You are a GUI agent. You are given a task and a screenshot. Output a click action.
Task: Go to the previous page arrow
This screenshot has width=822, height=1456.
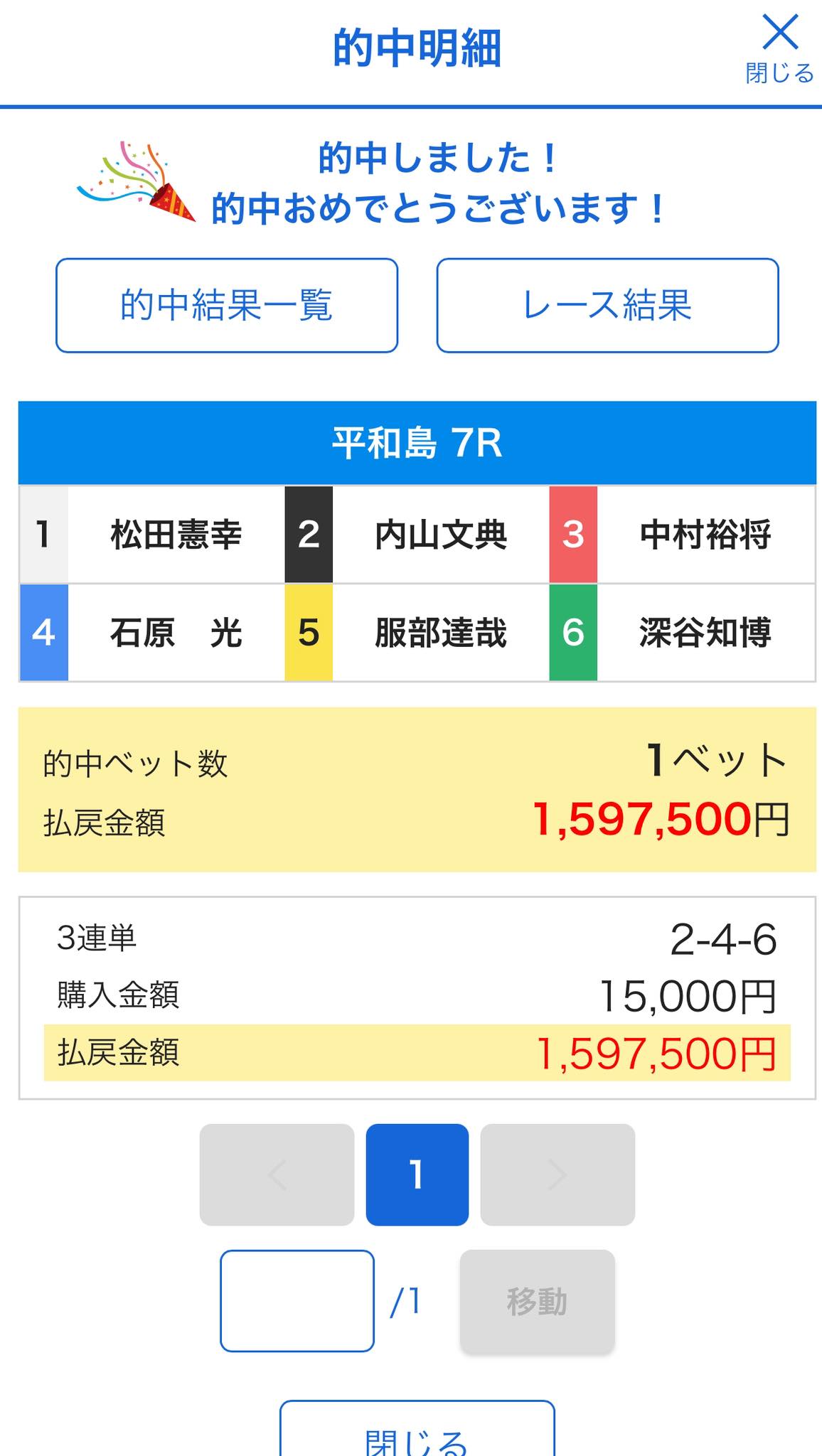click(x=277, y=1174)
